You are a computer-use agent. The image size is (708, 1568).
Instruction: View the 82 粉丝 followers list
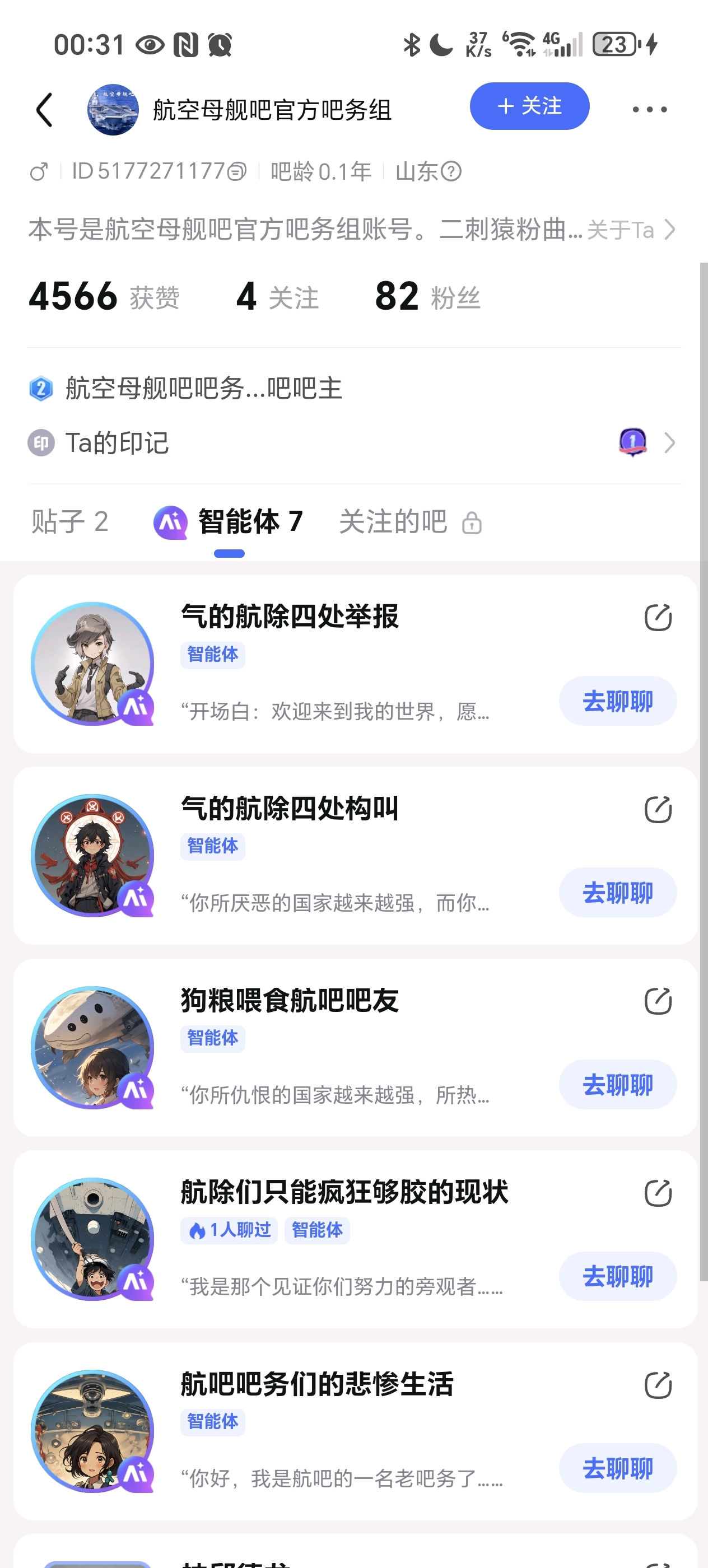427,297
